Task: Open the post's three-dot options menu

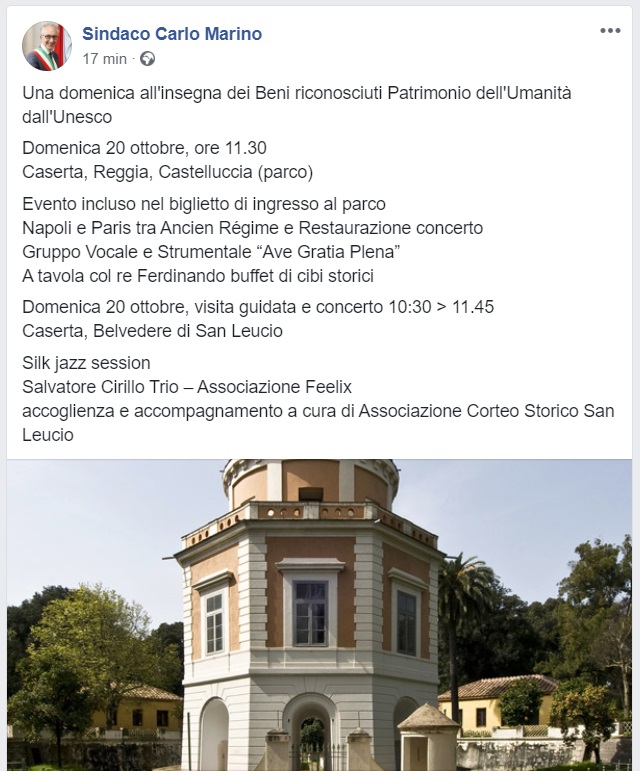Action: coord(610,31)
